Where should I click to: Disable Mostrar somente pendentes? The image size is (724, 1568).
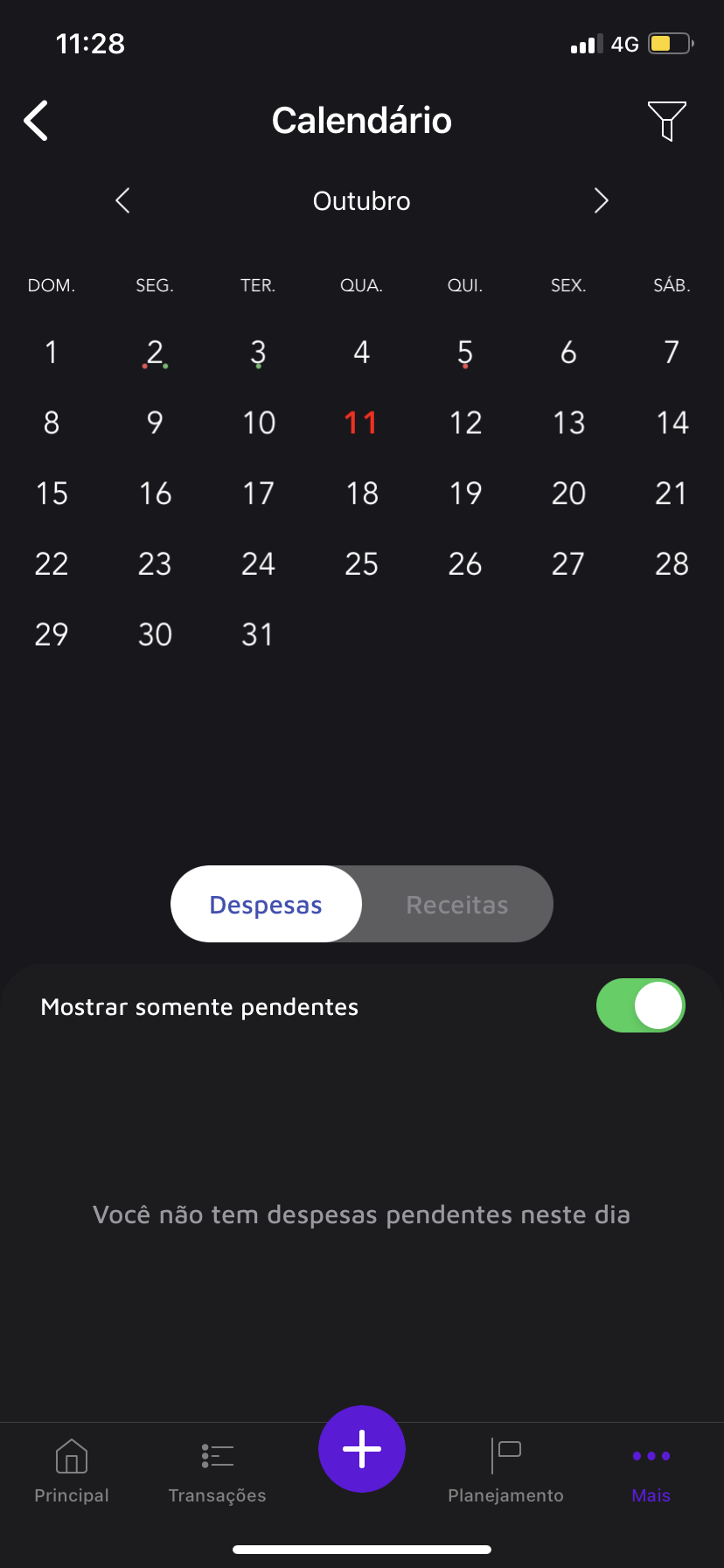(640, 1005)
